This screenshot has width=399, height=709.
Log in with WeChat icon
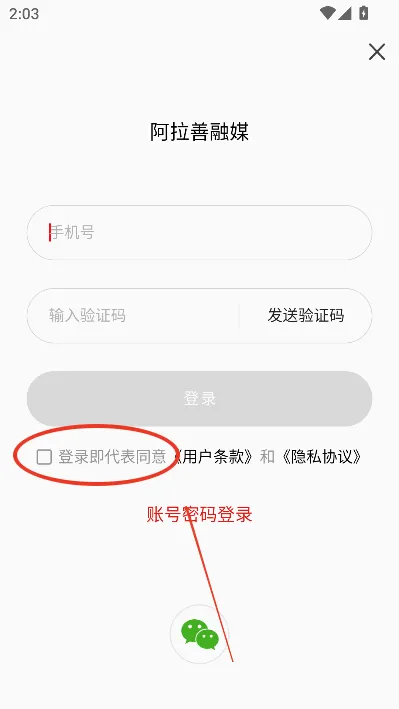click(200, 634)
